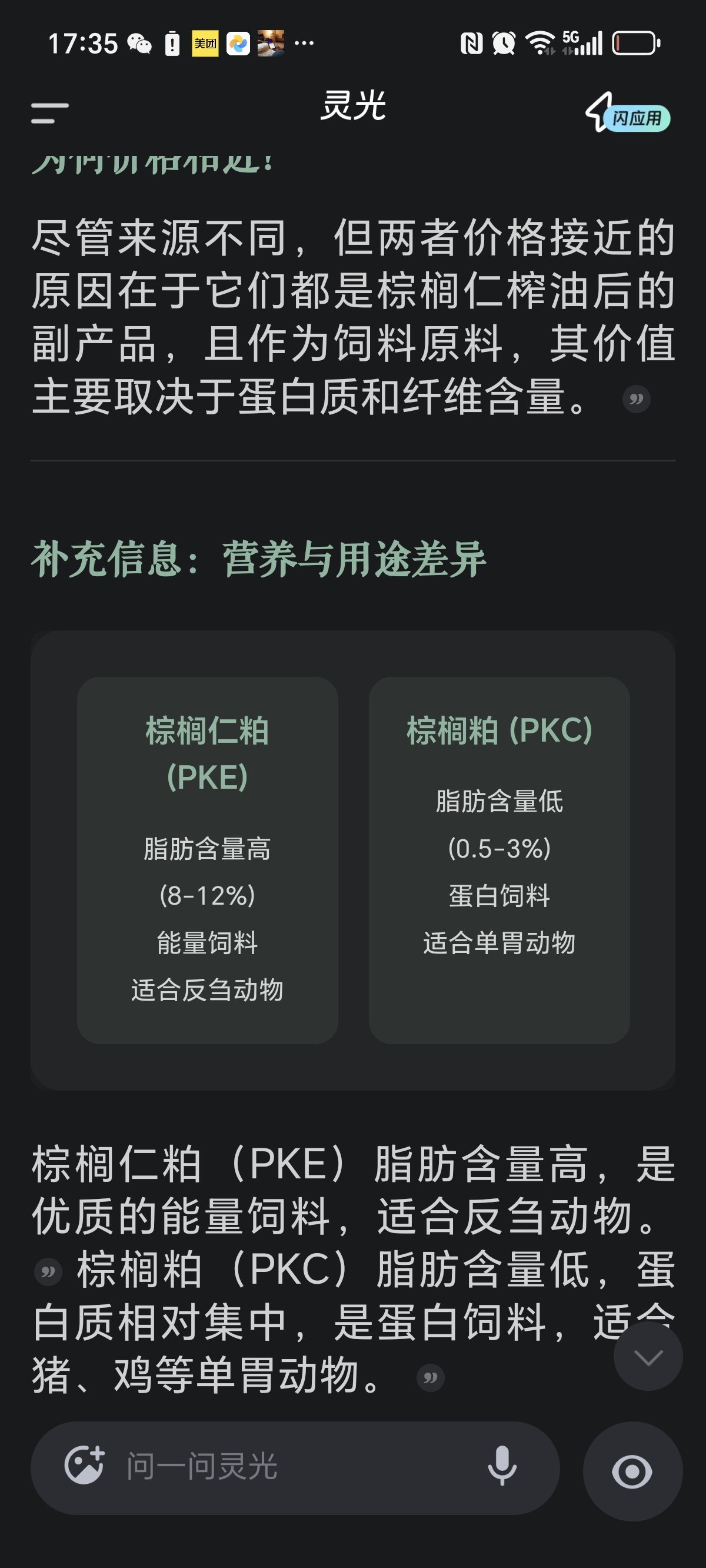Attach an image in the input bar
Screen dimensions: 706x1568
coord(84,1465)
